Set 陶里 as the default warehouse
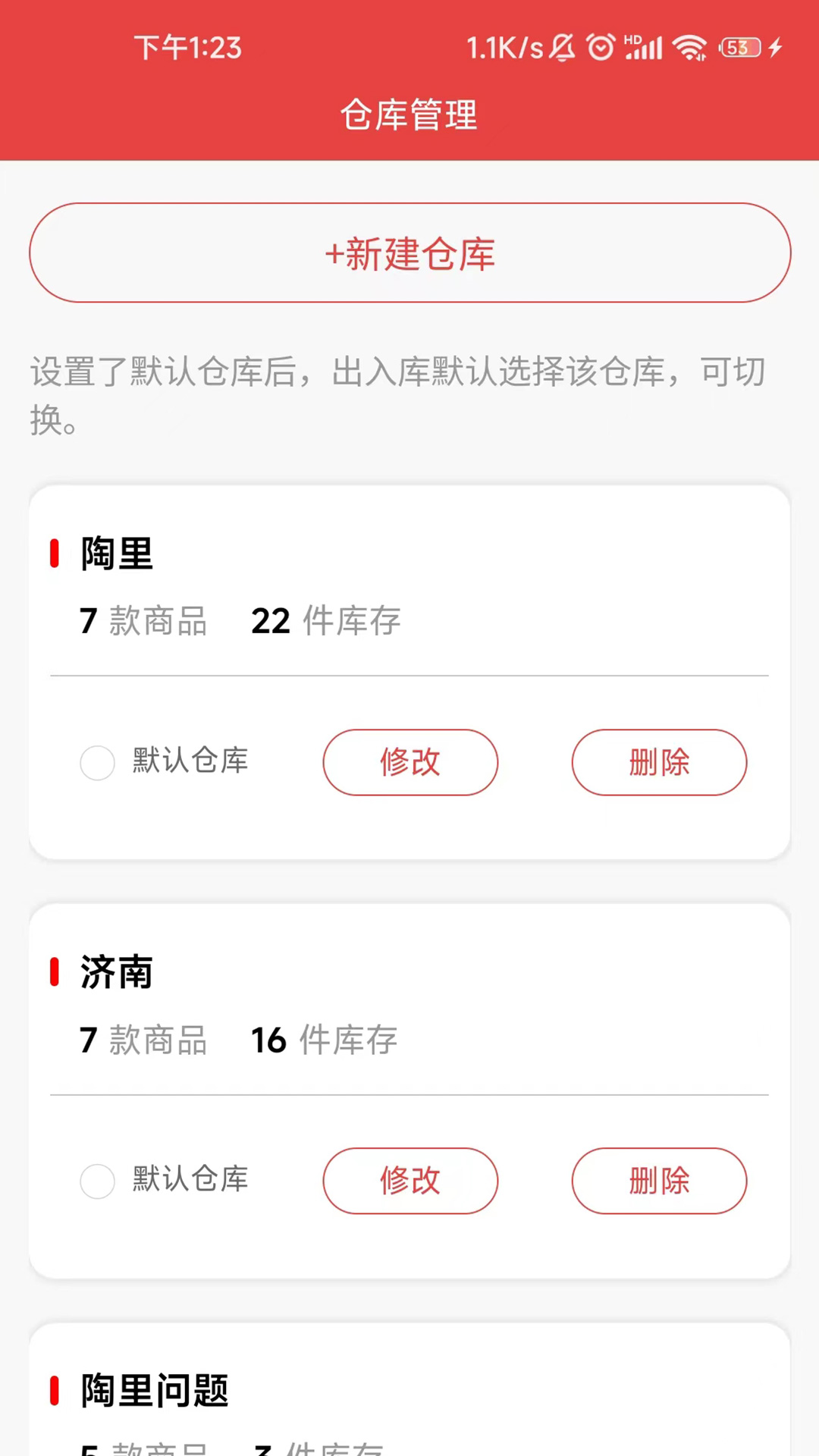819x1456 pixels. [x=97, y=763]
